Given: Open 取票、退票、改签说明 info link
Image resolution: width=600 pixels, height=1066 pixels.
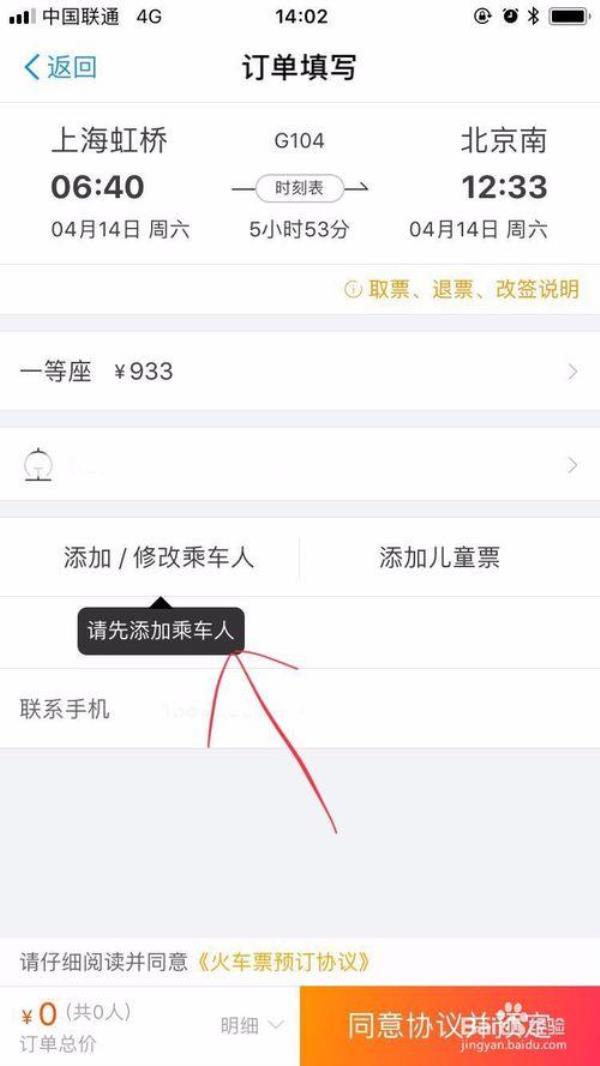Looking at the screenshot, I should (462, 290).
